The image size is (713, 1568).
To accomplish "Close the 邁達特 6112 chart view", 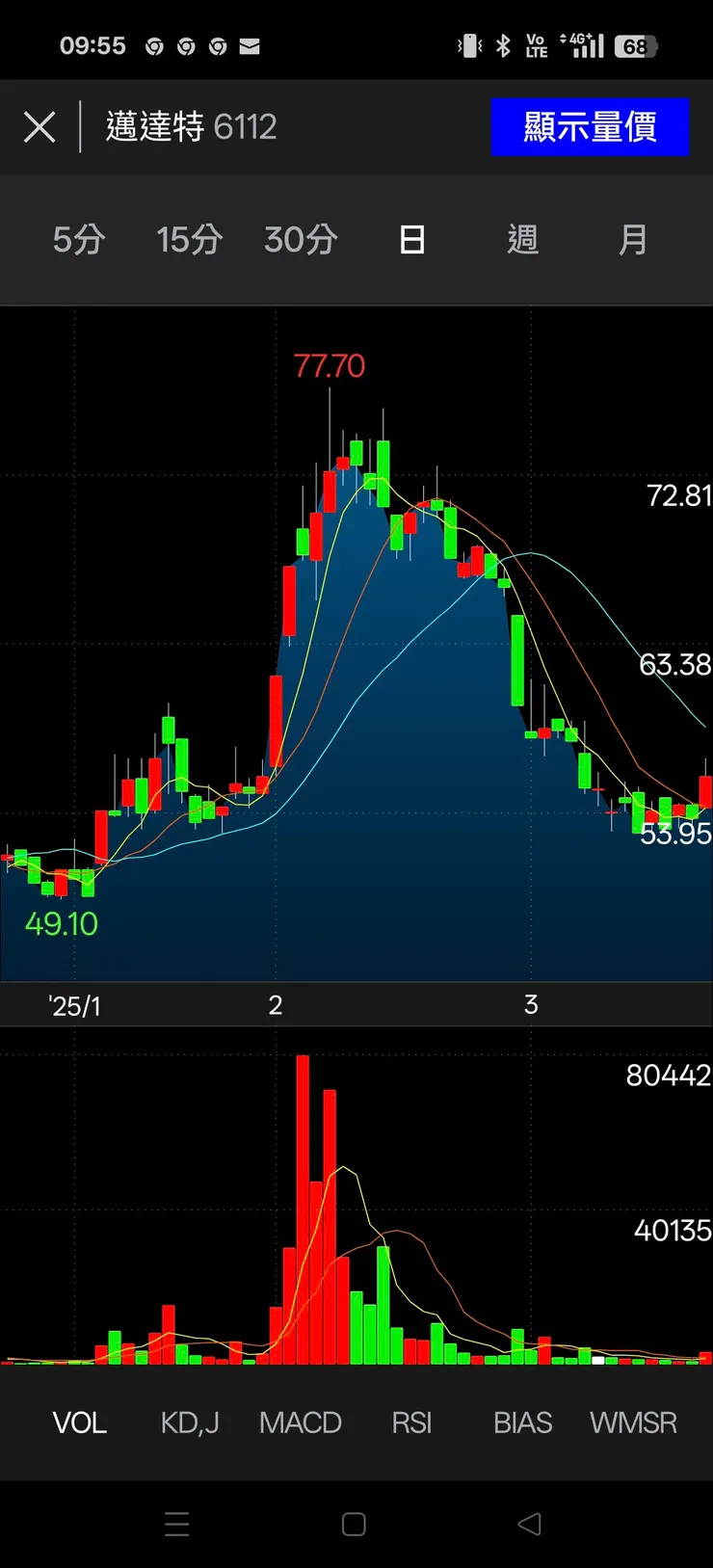I will pyautogui.click(x=40, y=127).
